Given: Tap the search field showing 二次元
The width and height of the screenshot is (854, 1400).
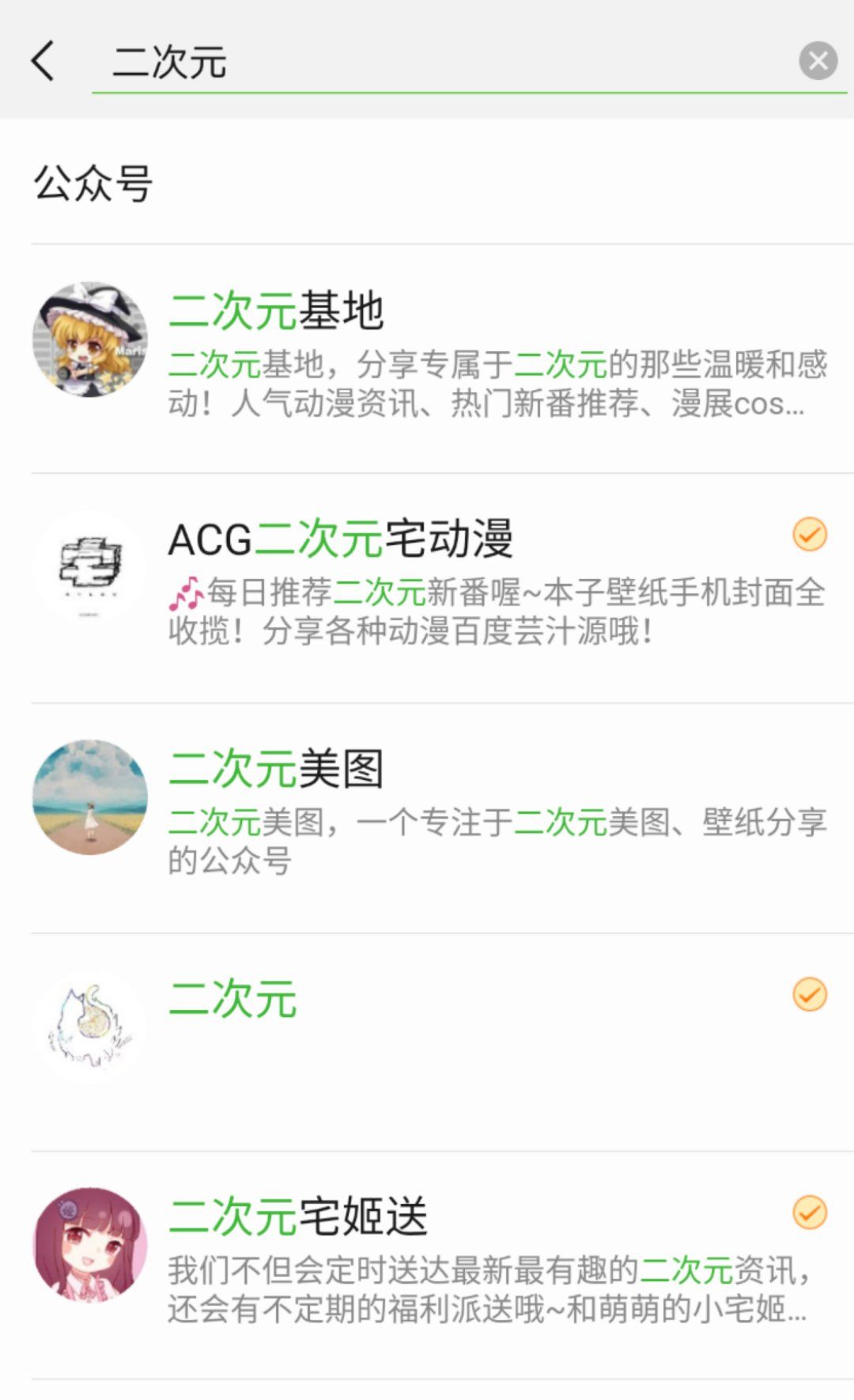Looking at the screenshot, I should pyautogui.click(x=316, y=62).
